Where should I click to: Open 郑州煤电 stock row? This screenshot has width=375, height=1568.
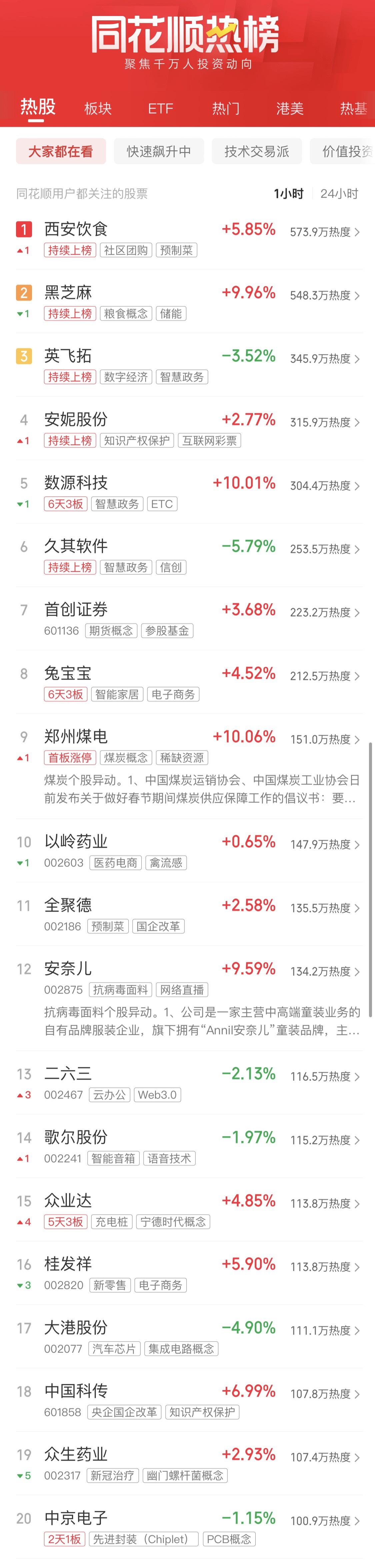[76, 737]
